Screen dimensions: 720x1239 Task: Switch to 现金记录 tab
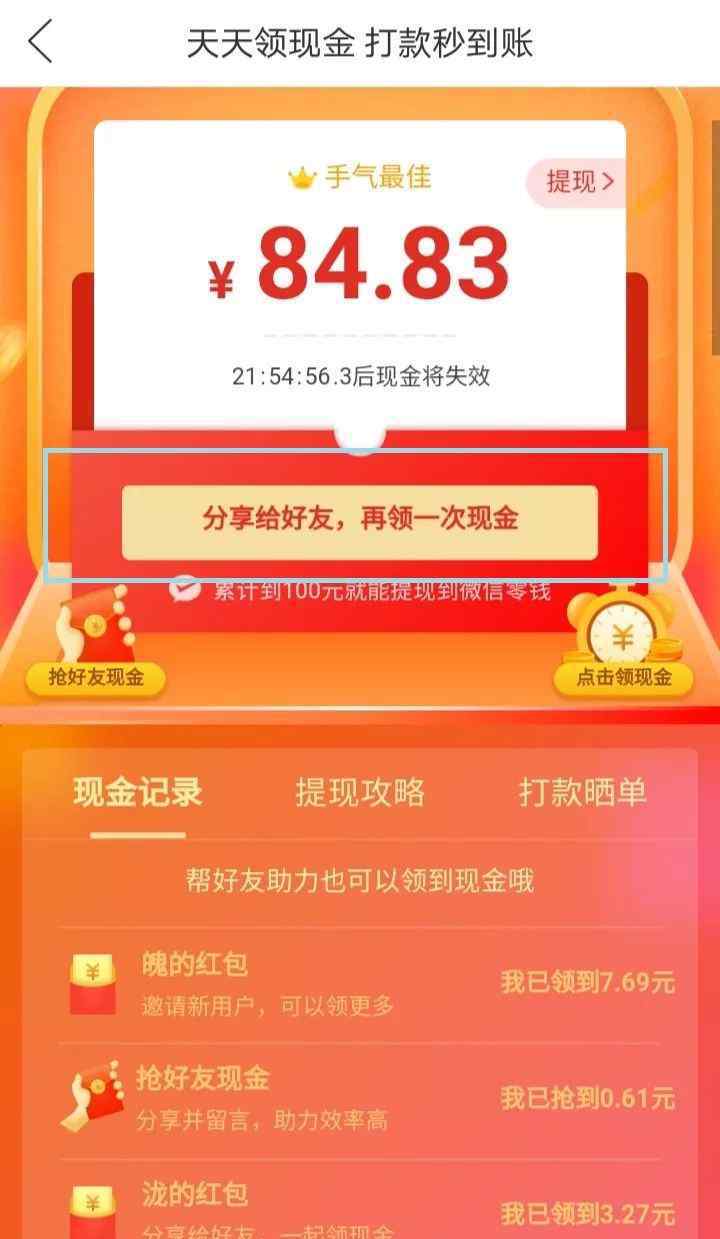137,793
